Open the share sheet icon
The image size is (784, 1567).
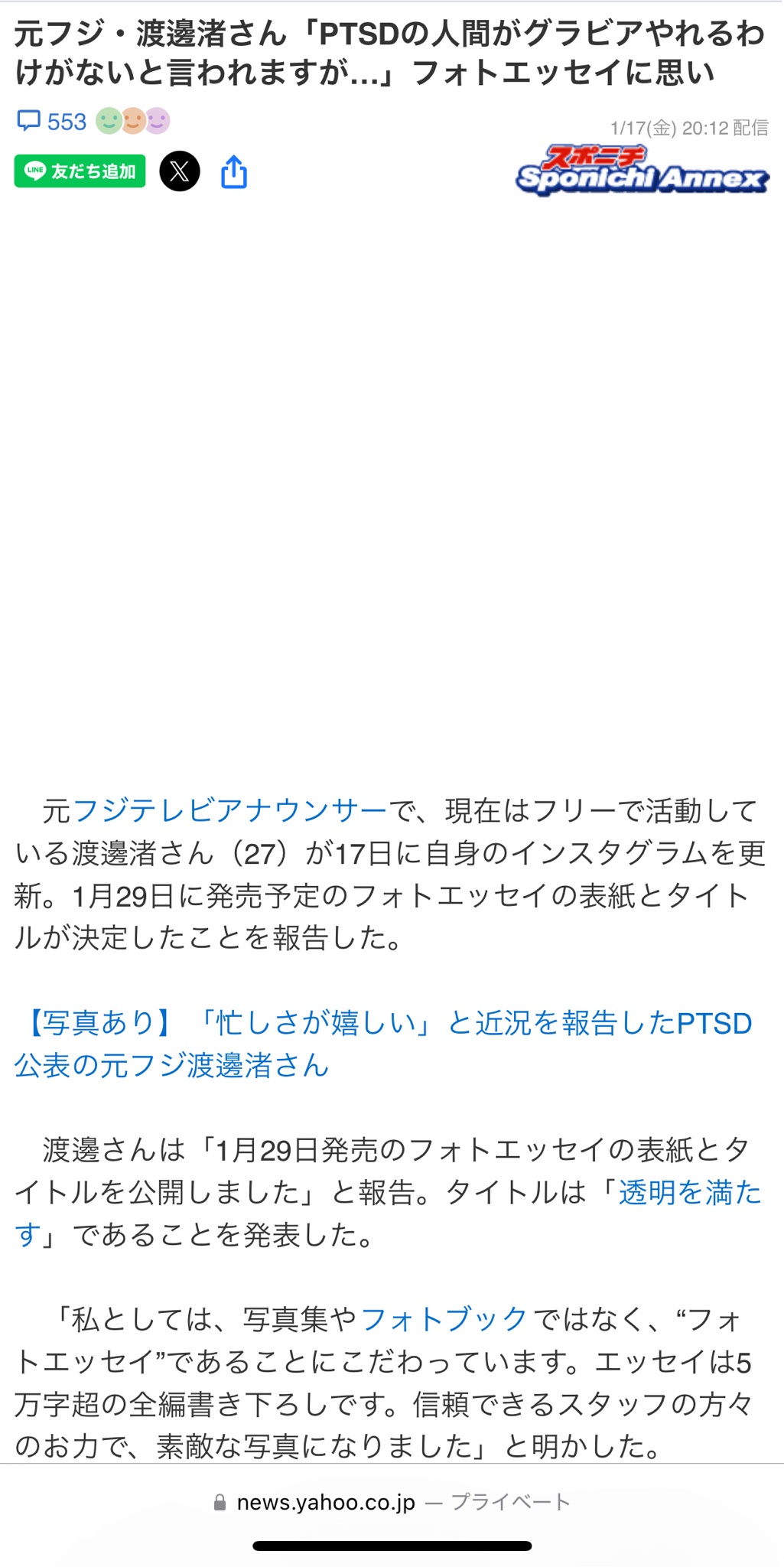coord(234,171)
